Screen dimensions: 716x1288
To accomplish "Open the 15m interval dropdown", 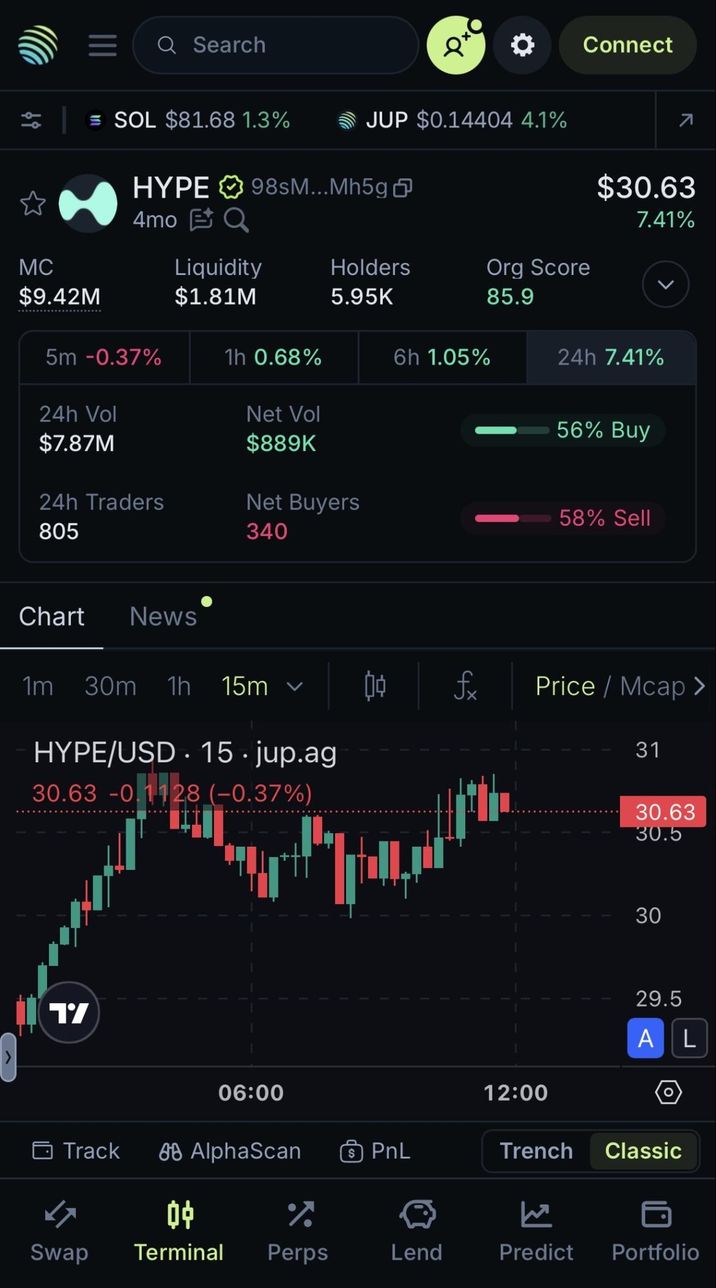I will pyautogui.click(x=262, y=686).
